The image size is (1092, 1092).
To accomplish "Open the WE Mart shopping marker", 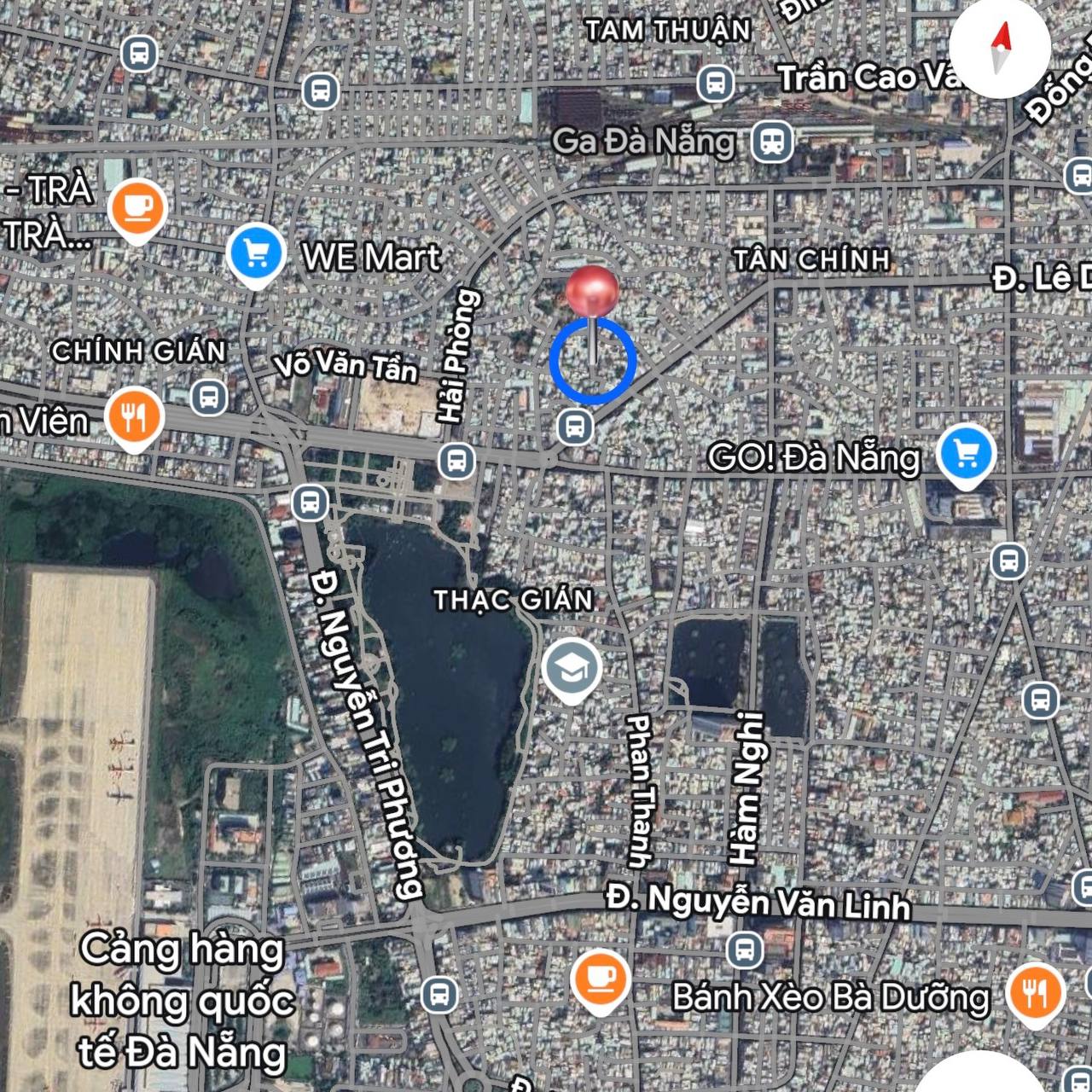I will (257, 253).
